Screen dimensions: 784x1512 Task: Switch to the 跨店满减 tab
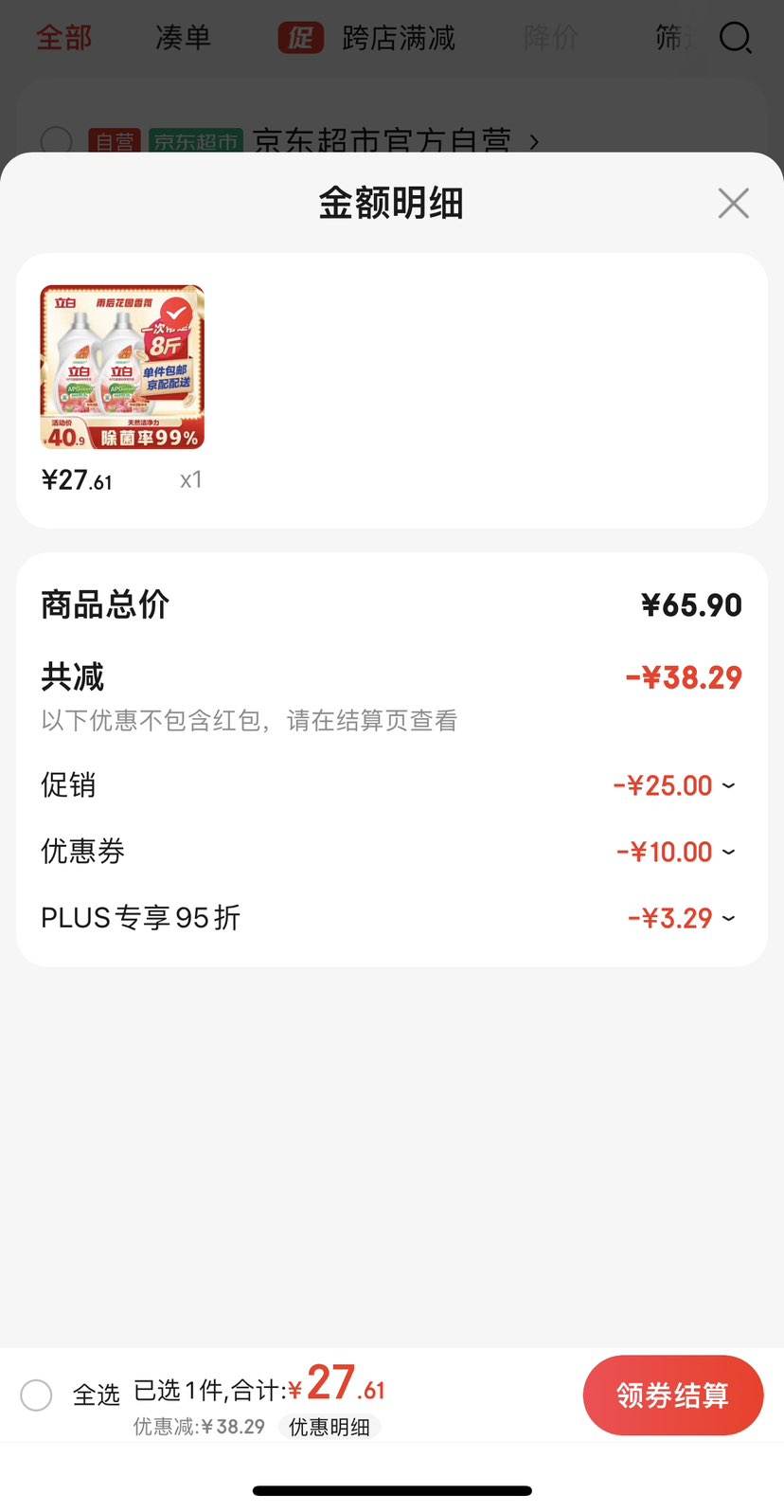[399, 38]
